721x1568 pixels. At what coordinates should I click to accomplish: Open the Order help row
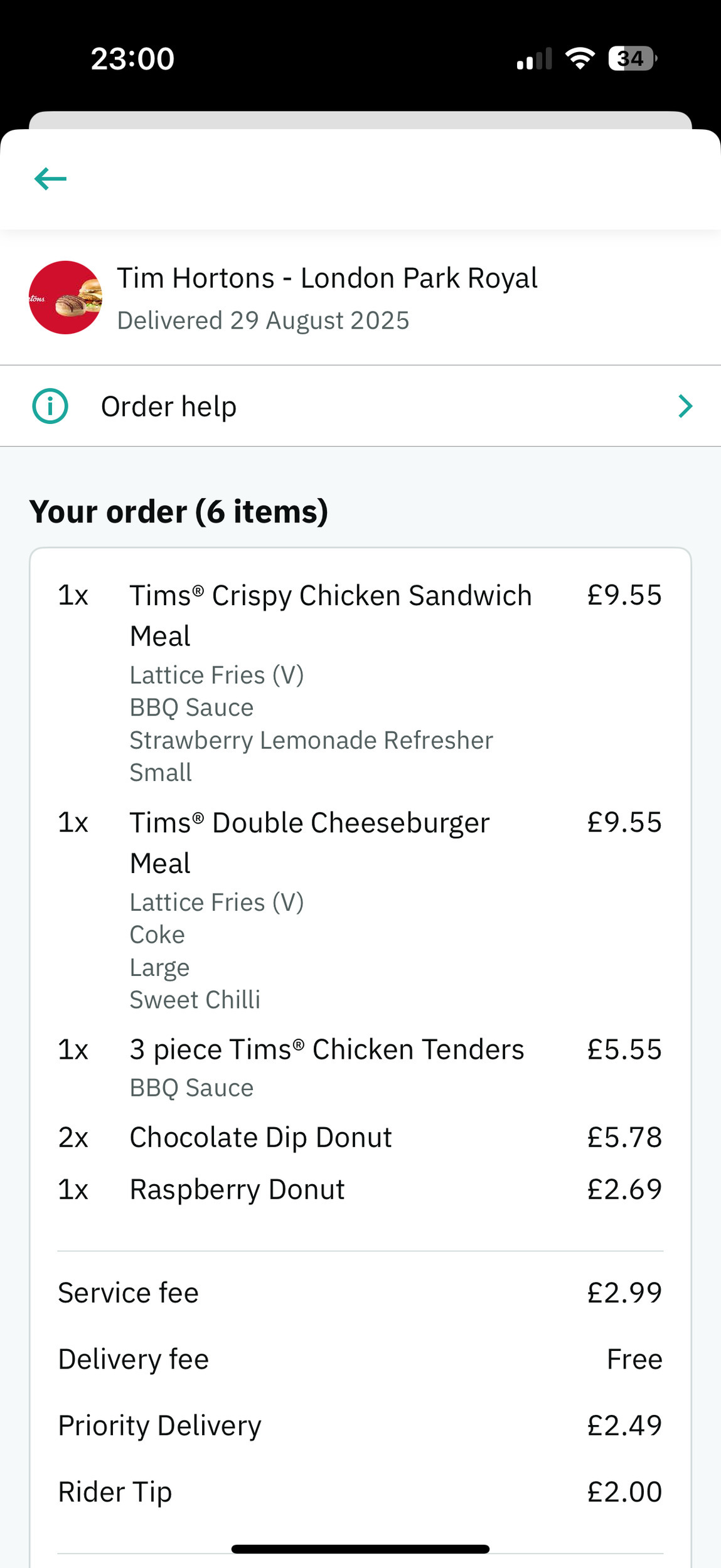point(360,406)
